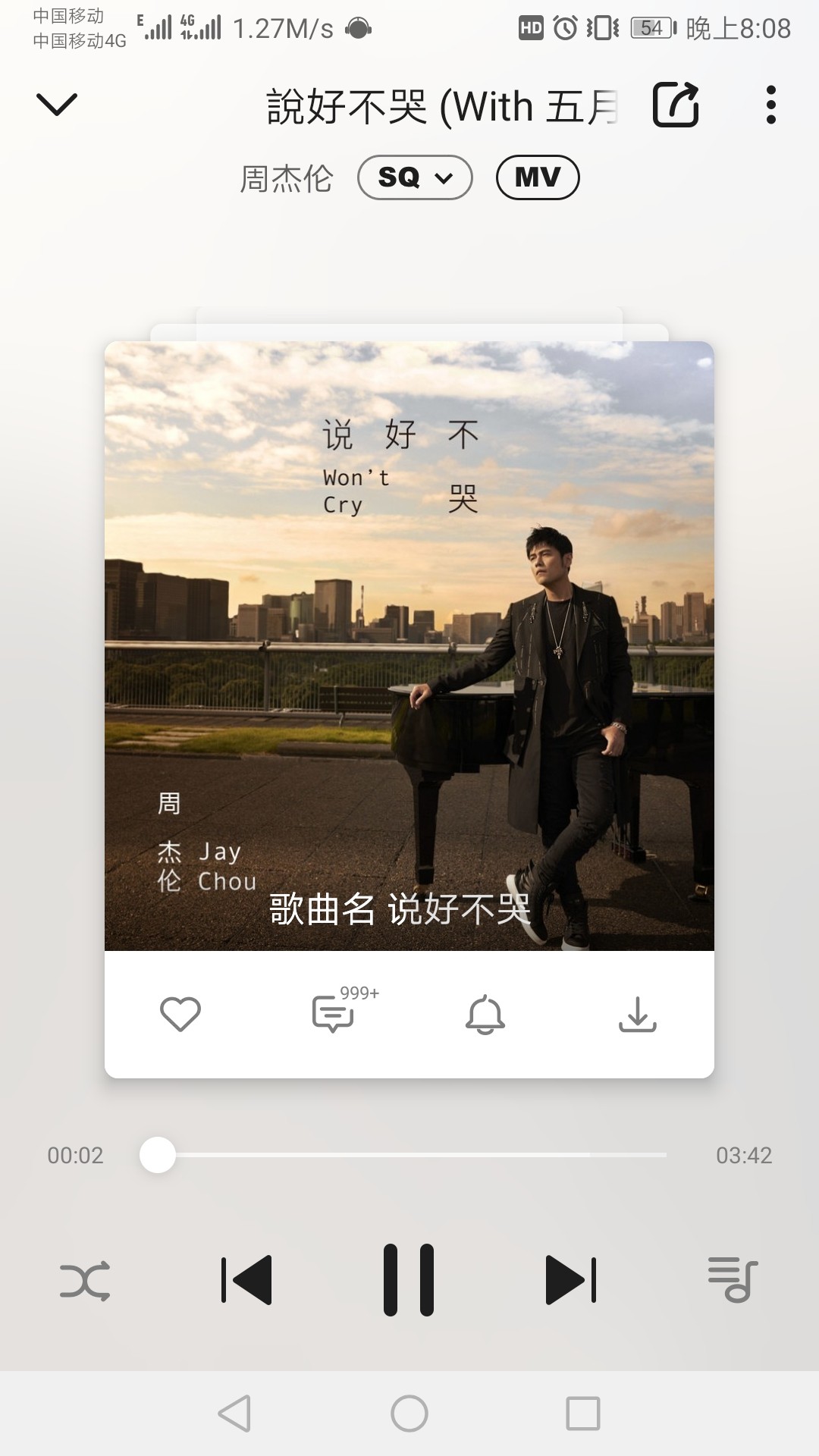Skip to the previous track
The image size is (819, 1456).
point(246,1280)
